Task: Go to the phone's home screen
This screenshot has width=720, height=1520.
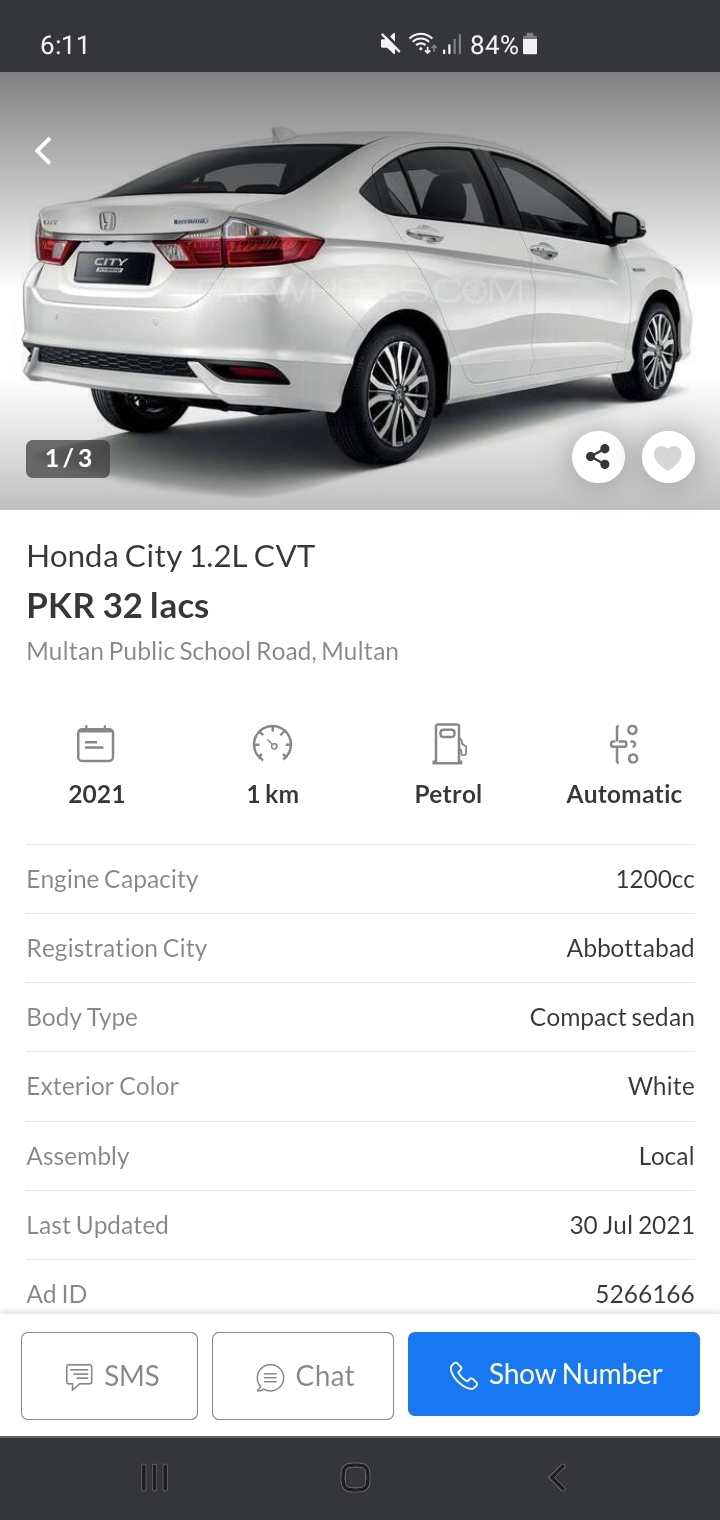Action: (x=355, y=1478)
